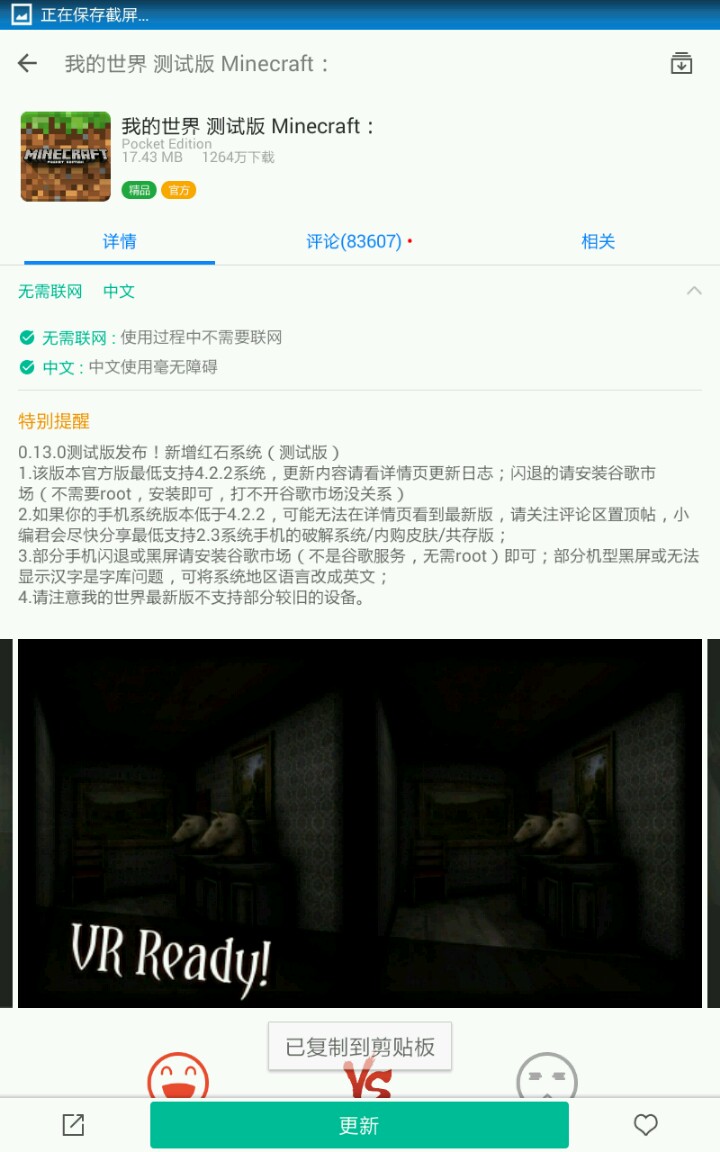Switch to the 相关 tab
720x1152 pixels.
(598, 241)
